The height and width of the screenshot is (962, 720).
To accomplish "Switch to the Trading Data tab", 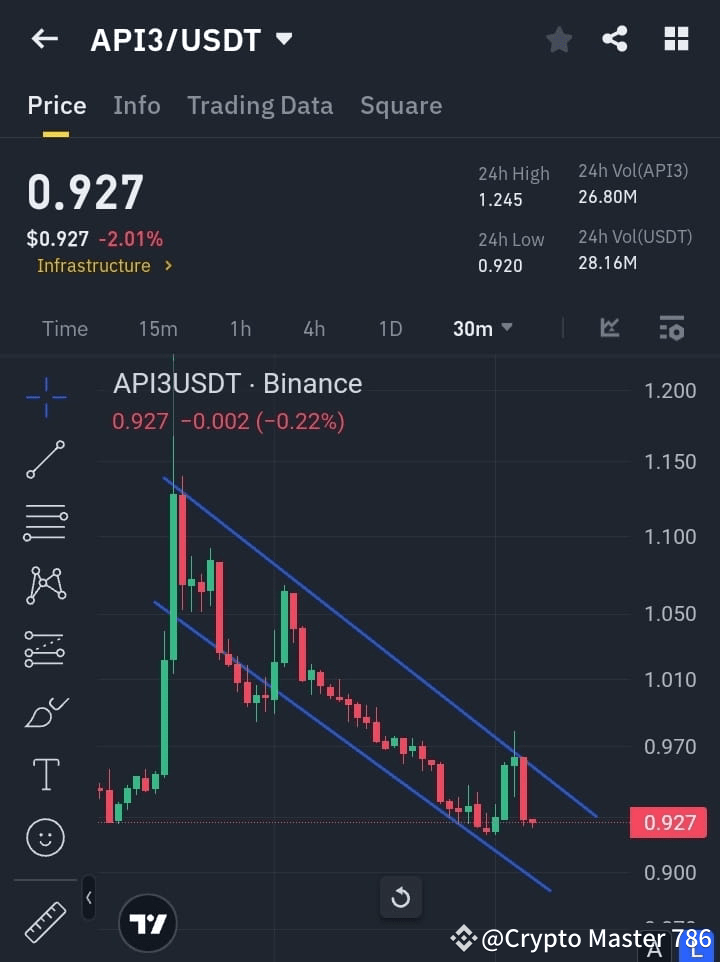I will point(260,105).
